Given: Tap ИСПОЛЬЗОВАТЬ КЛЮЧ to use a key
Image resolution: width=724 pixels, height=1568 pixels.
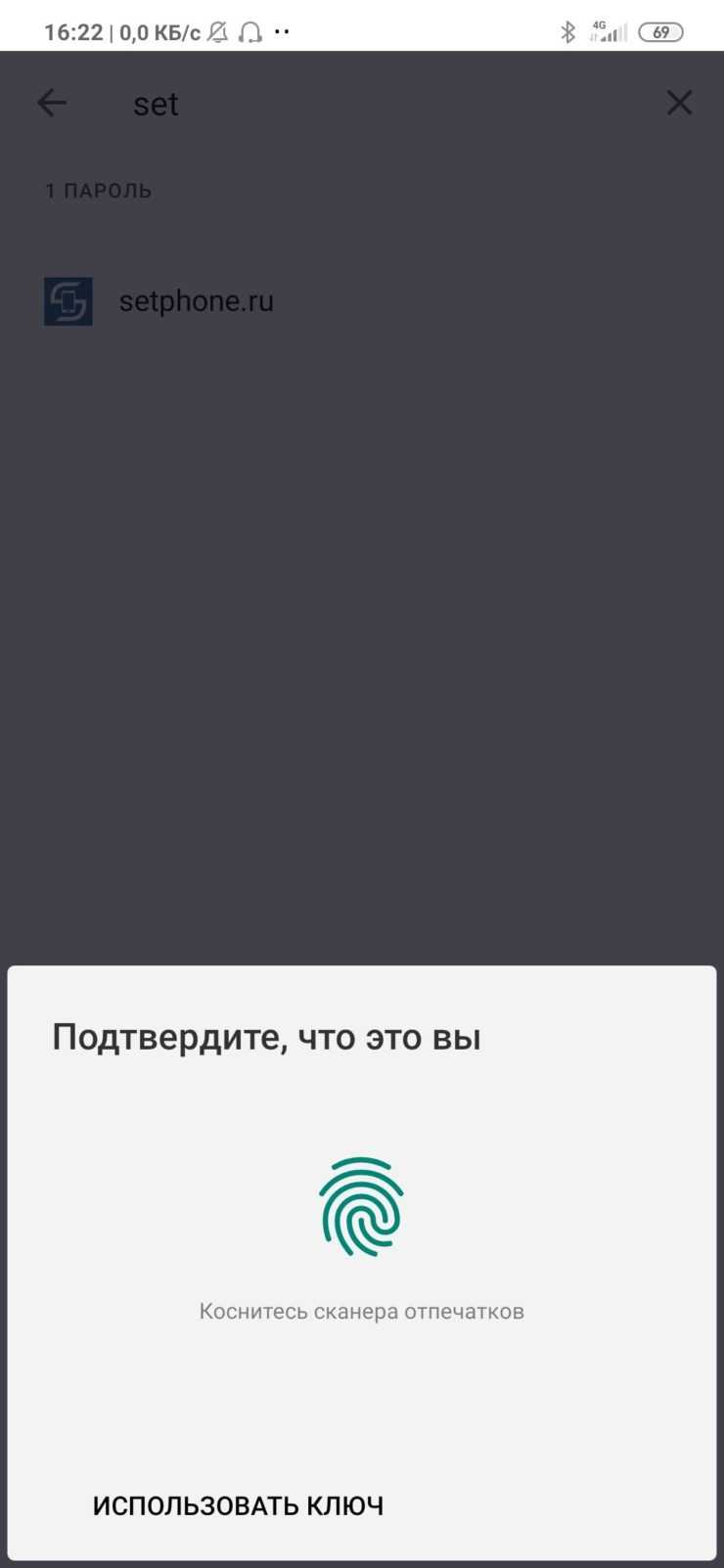Looking at the screenshot, I should click(238, 1505).
